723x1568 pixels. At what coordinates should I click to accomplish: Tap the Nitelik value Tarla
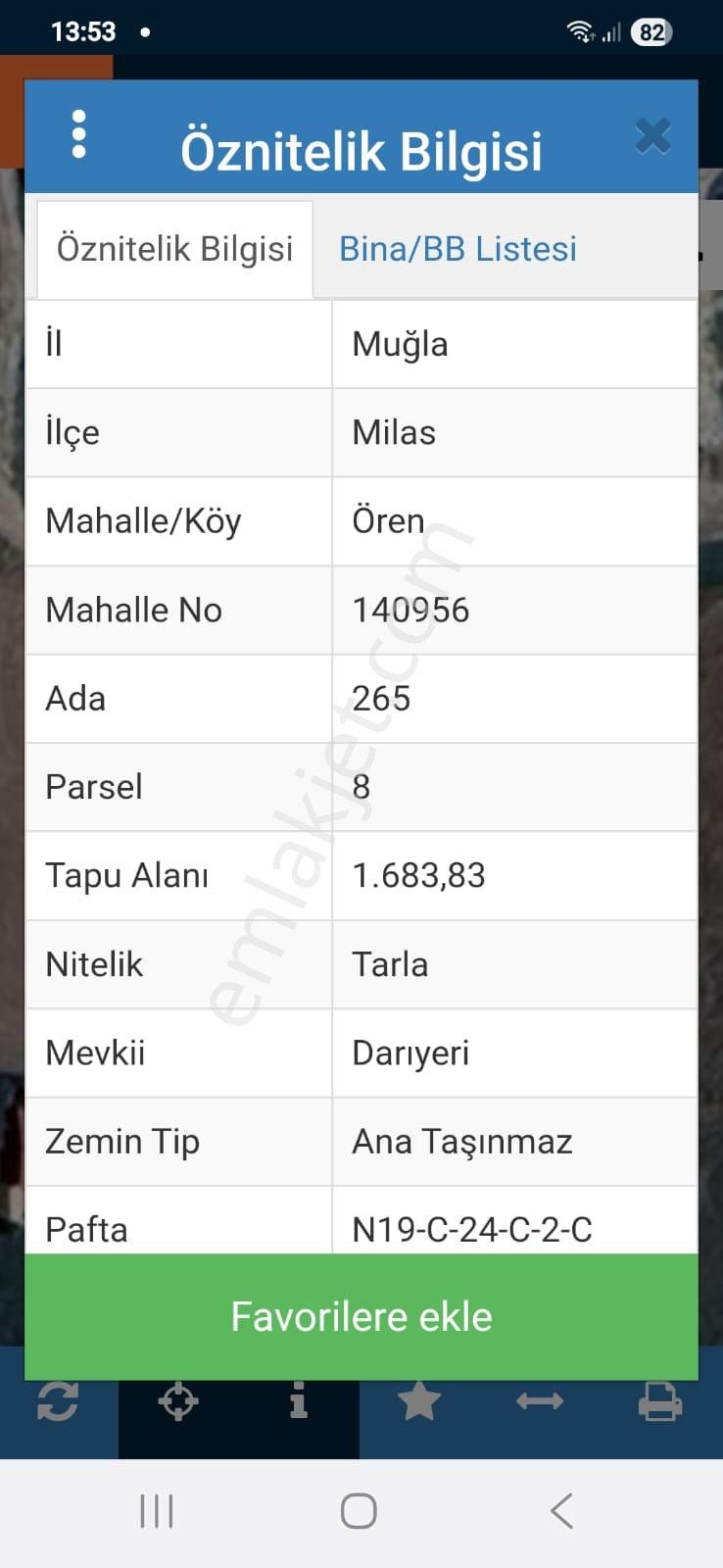point(390,964)
